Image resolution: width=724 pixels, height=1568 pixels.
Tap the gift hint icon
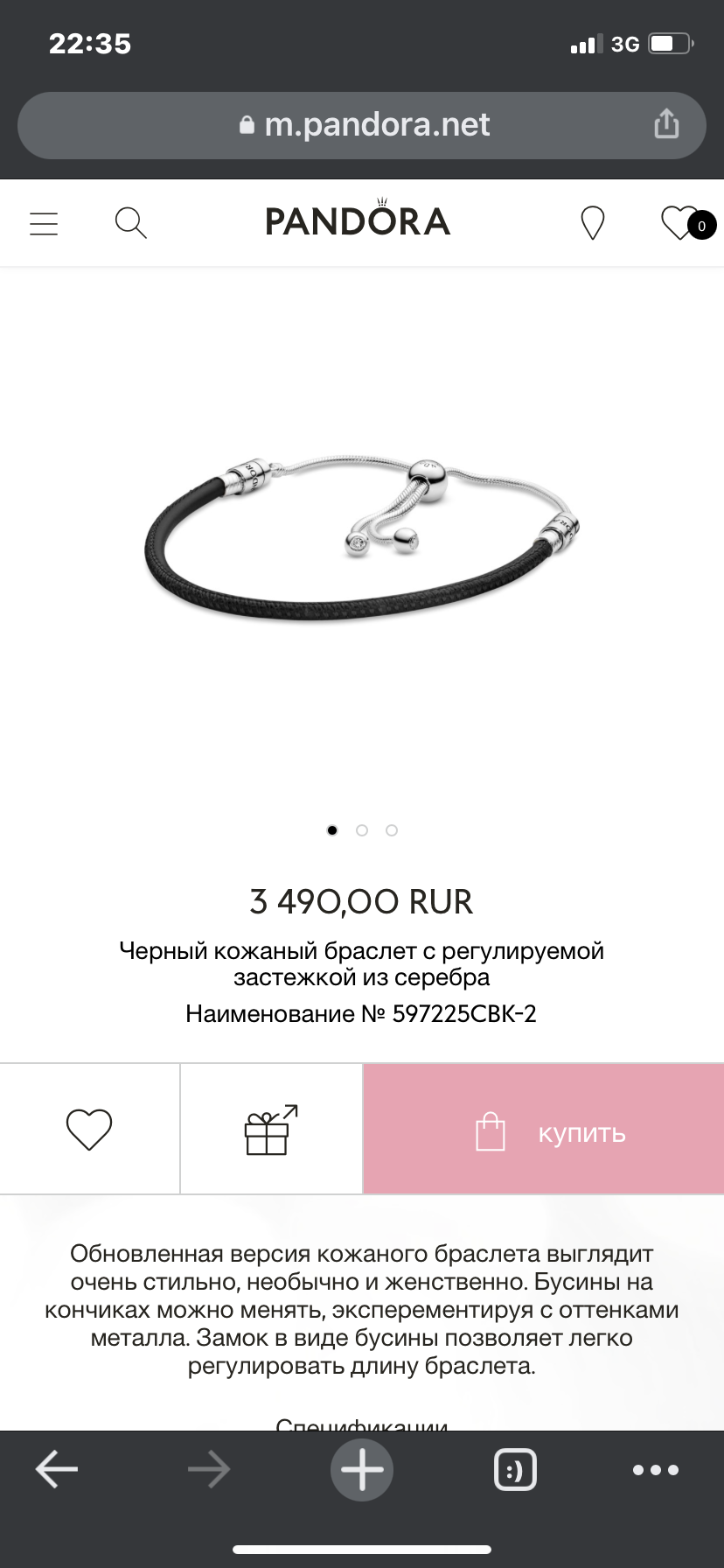271,1129
